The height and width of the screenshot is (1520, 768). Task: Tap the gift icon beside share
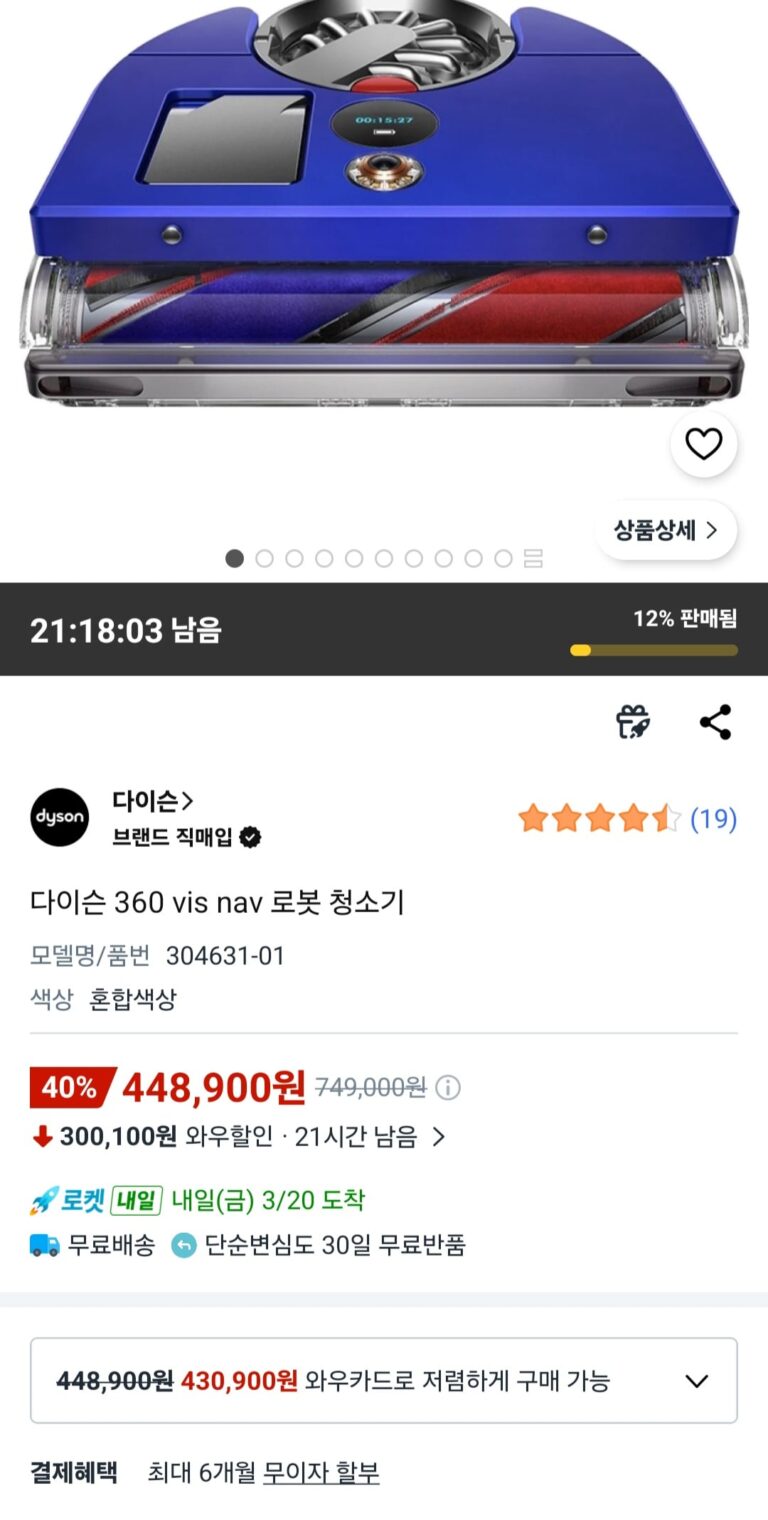pyautogui.click(x=633, y=722)
